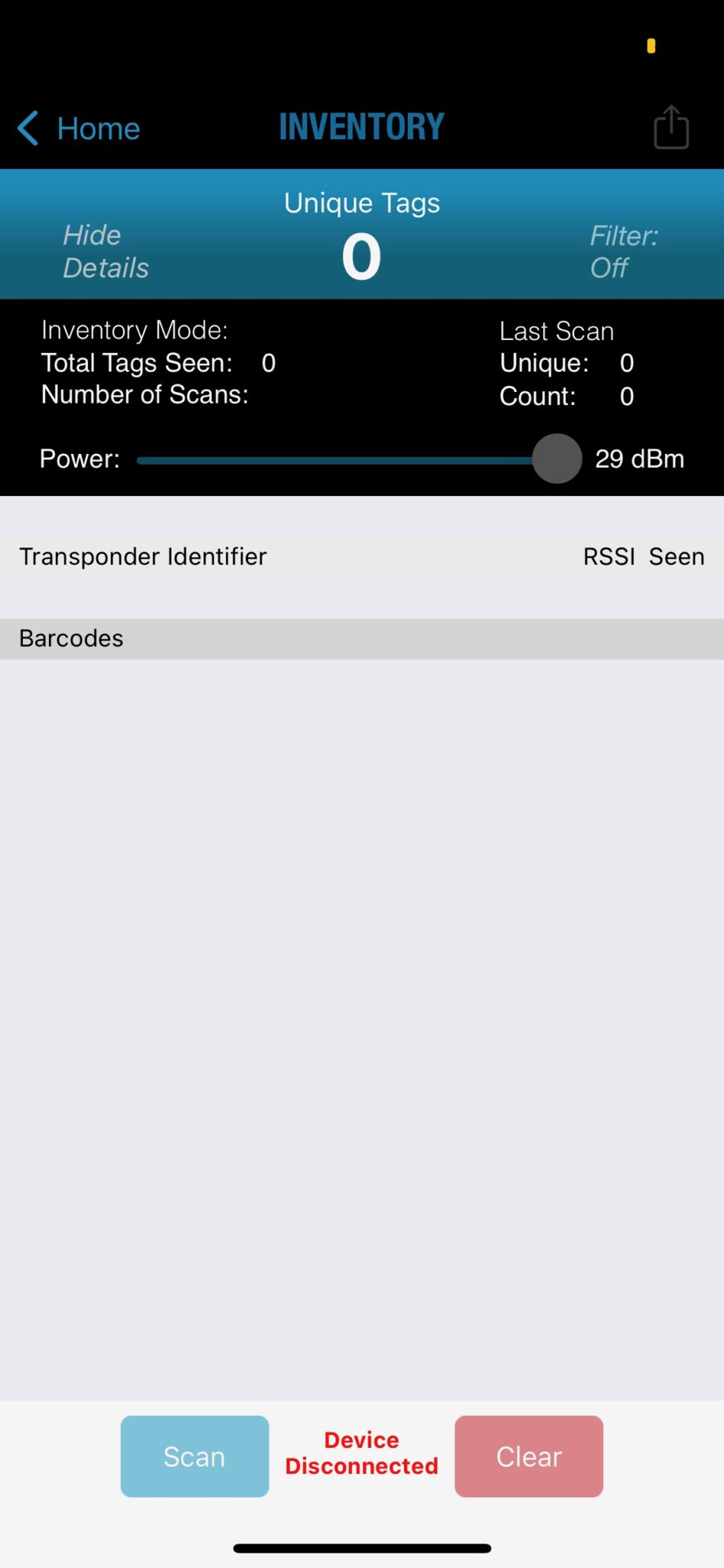Tap the RSSI column header
Screen dimensions: 724x1568
[609, 556]
